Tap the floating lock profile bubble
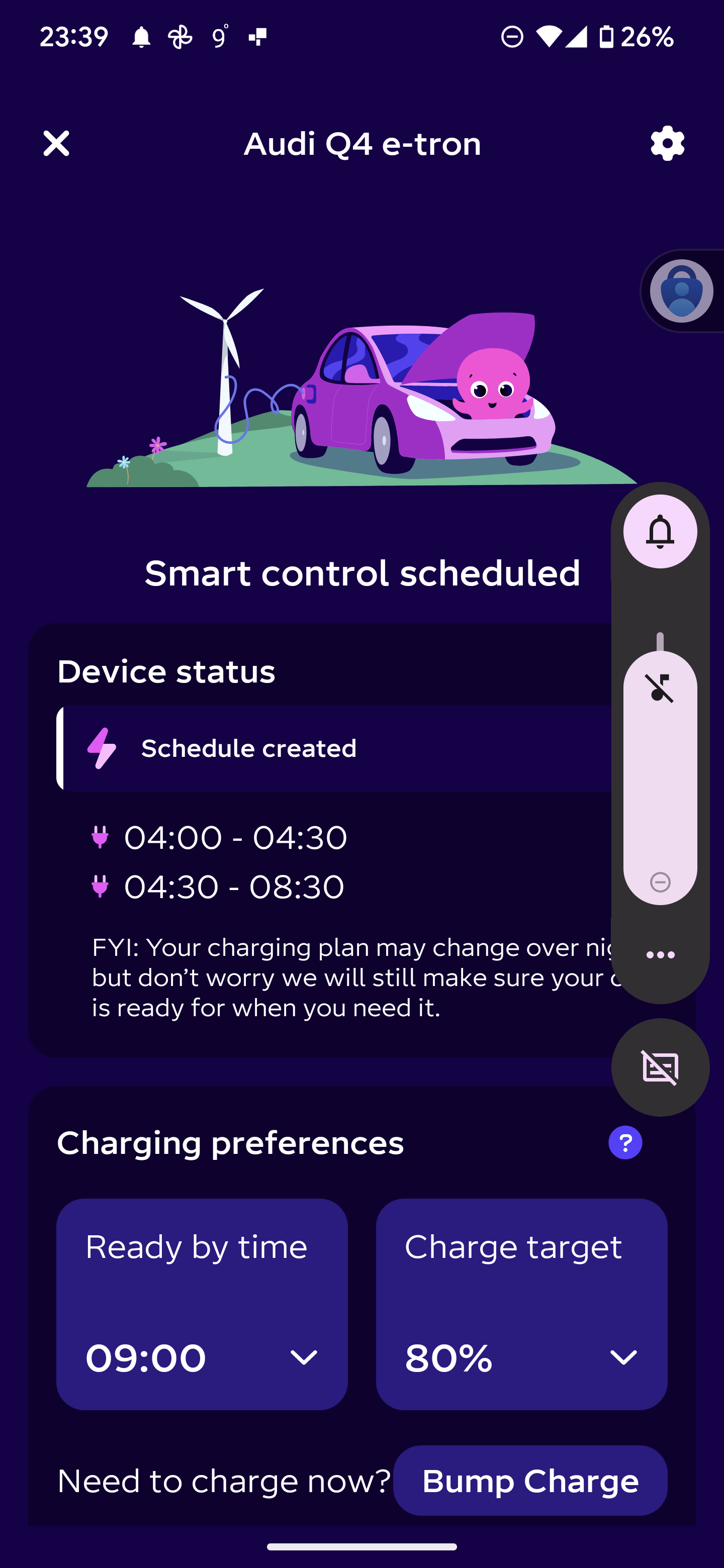724x1568 pixels. pyautogui.click(x=681, y=291)
